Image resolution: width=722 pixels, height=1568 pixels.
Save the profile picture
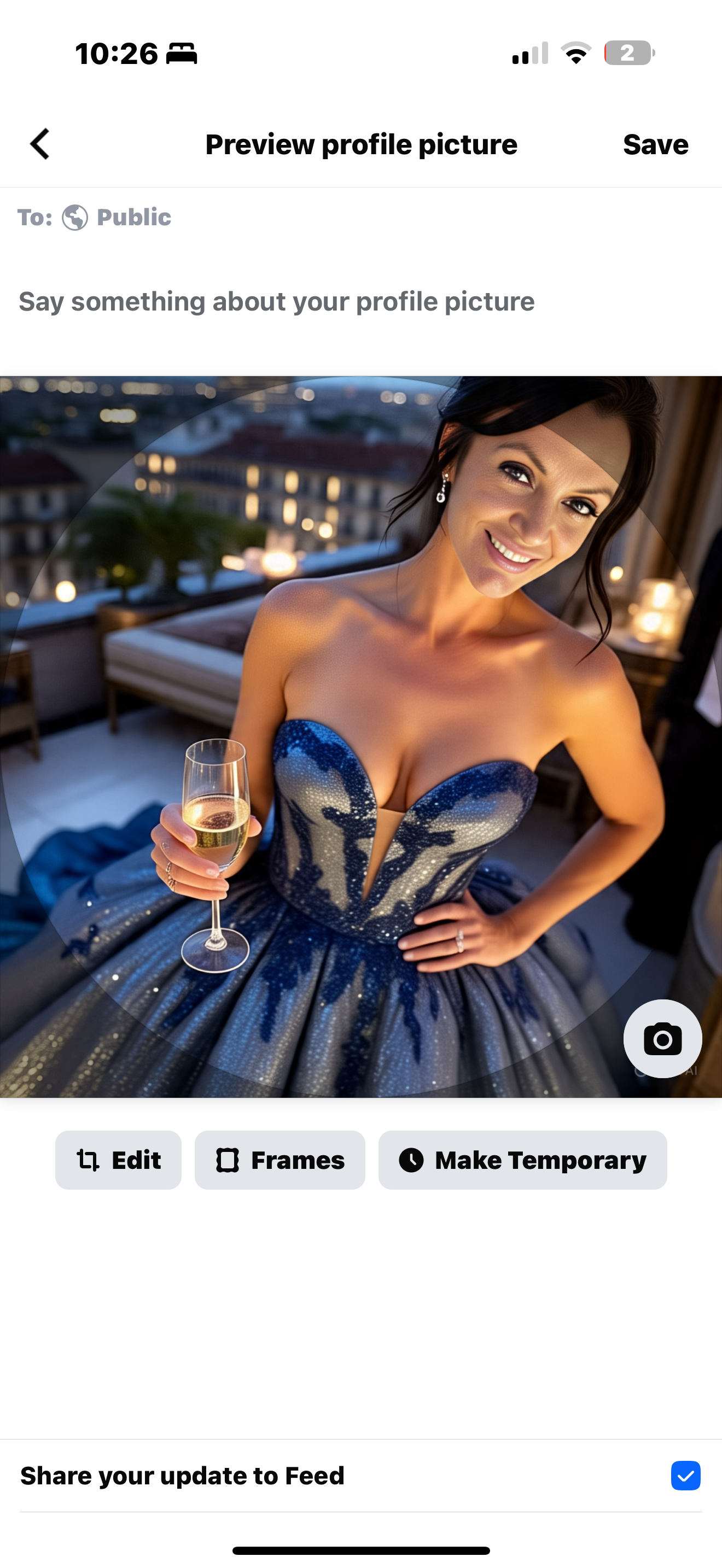click(655, 145)
